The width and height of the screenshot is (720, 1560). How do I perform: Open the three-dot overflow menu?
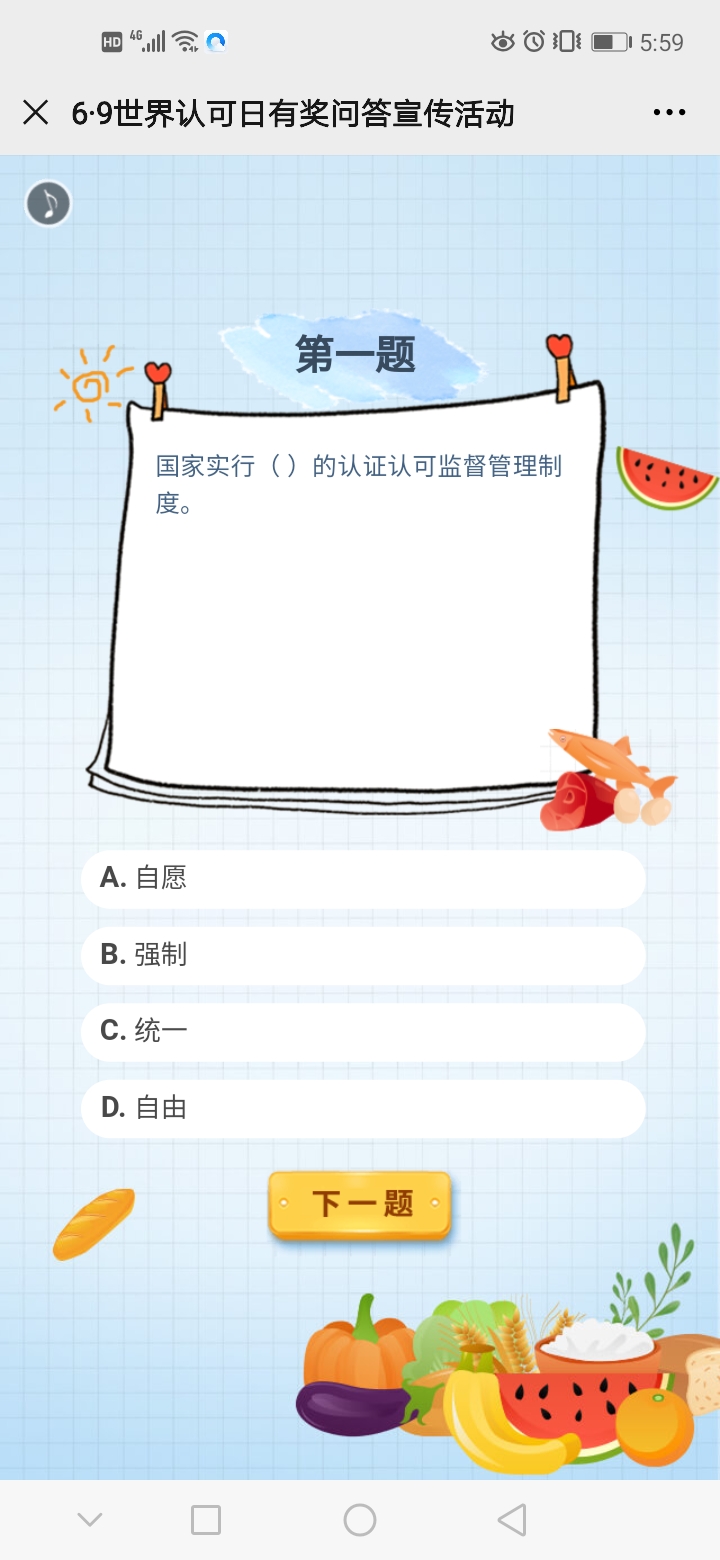(x=669, y=112)
